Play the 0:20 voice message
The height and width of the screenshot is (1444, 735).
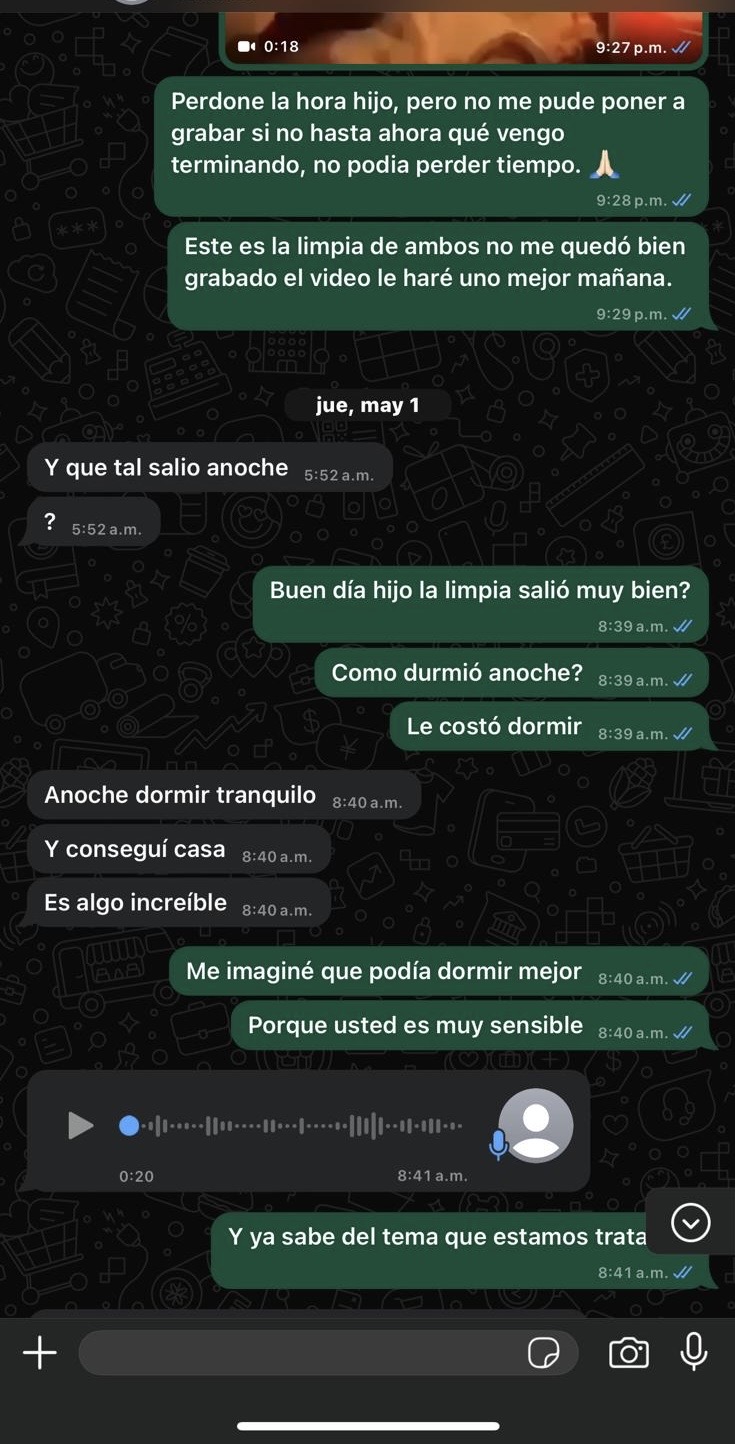[80, 1126]
